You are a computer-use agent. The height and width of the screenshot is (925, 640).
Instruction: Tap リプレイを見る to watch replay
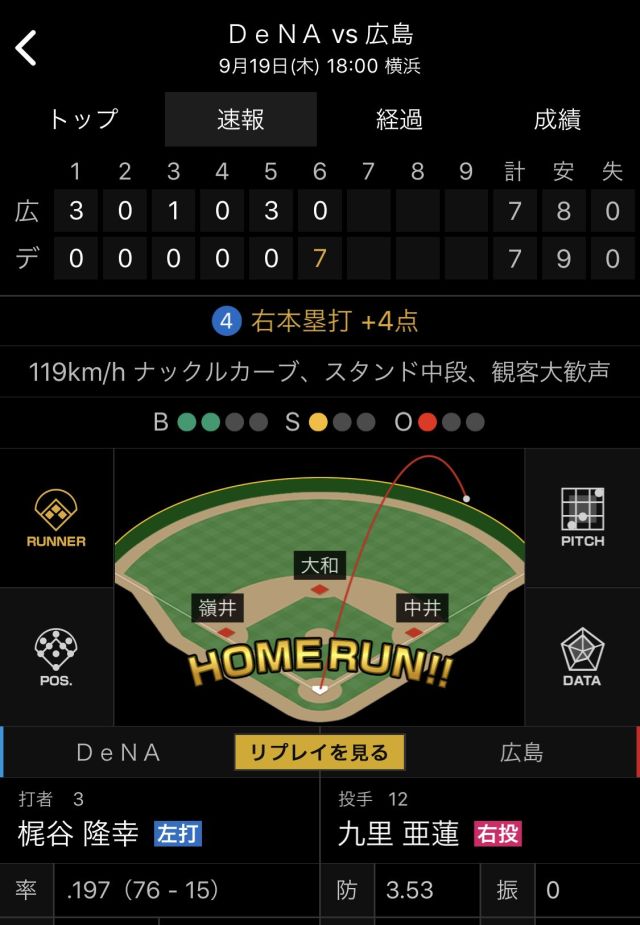click(319, 752)
